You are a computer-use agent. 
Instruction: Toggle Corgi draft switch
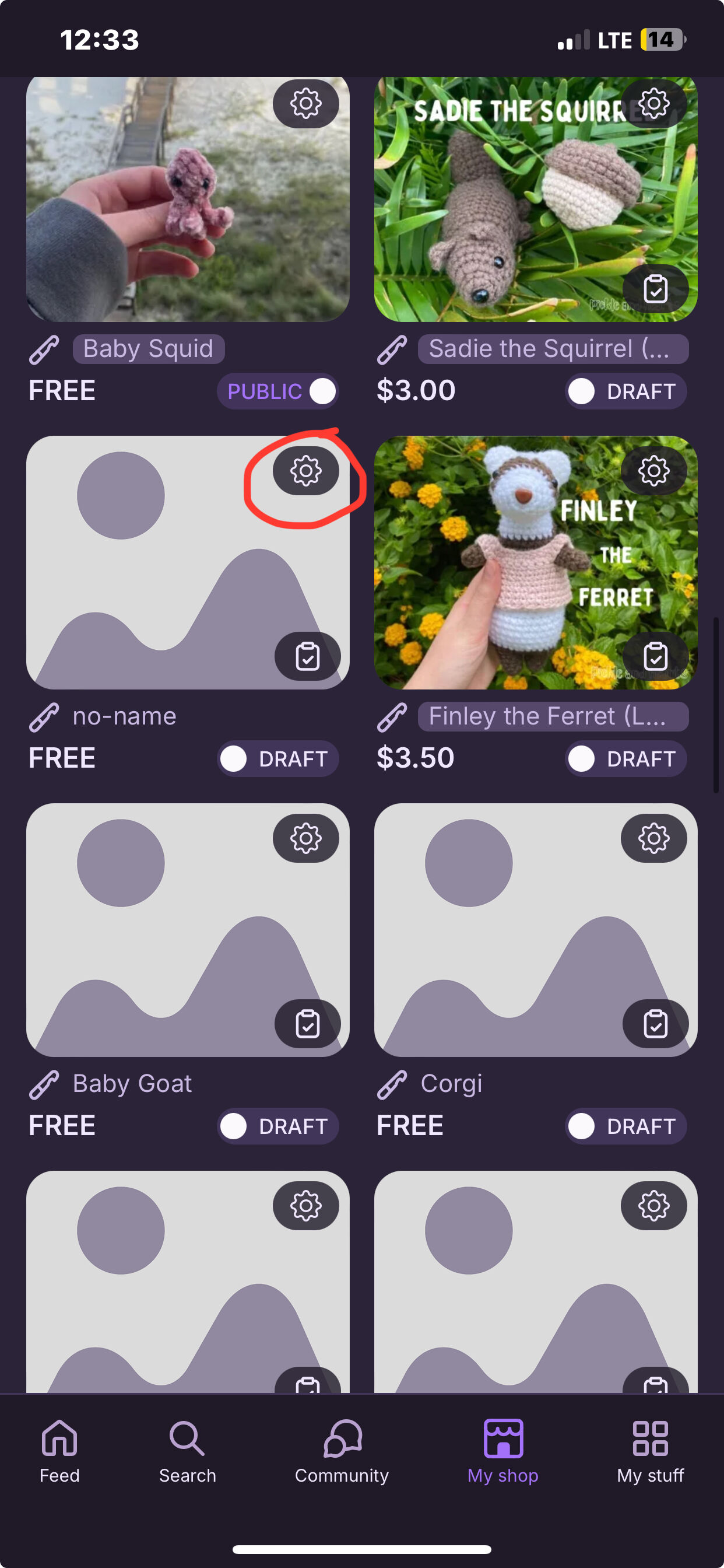point(626,1126)
